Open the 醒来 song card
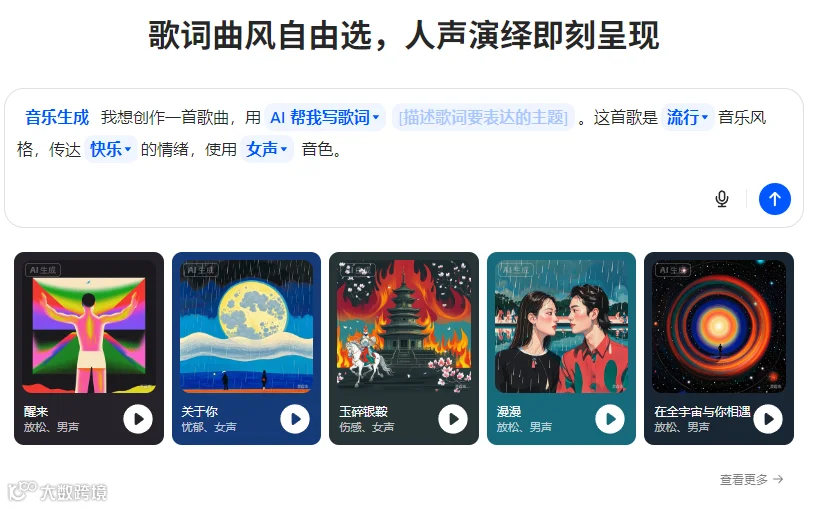The image size is (813, 508). 89,348
